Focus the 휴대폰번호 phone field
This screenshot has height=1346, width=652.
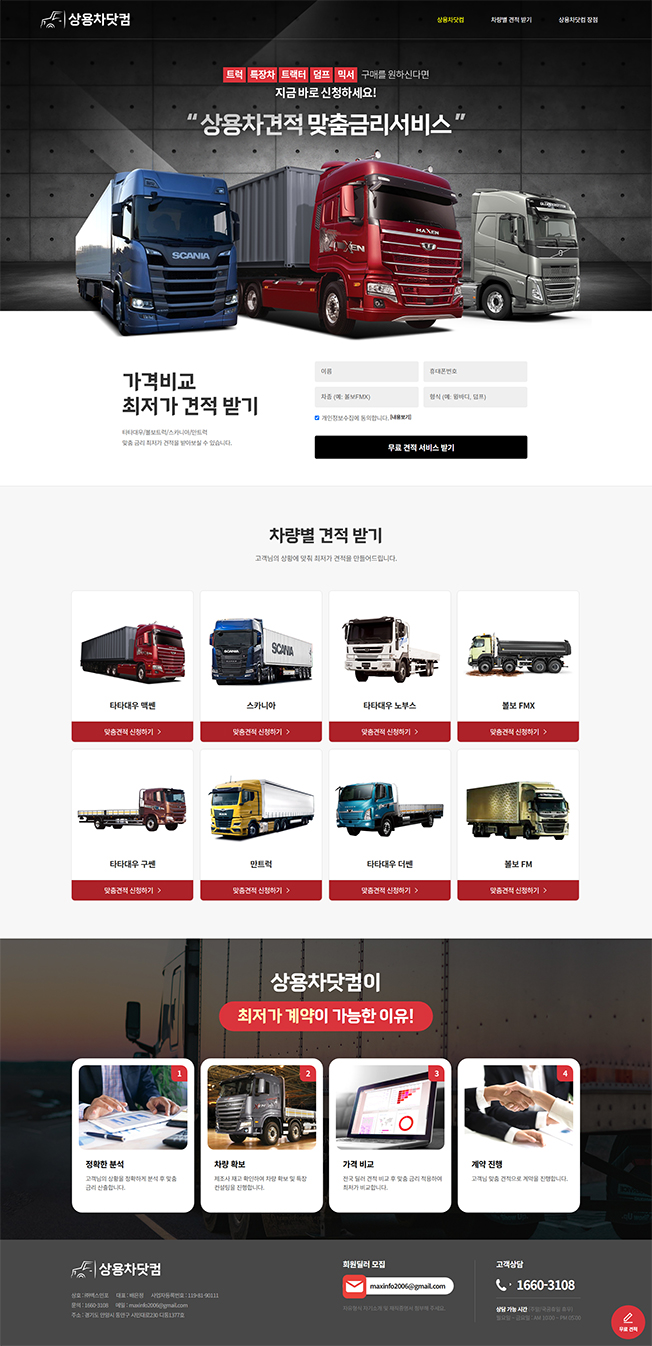tap(475, 371)
